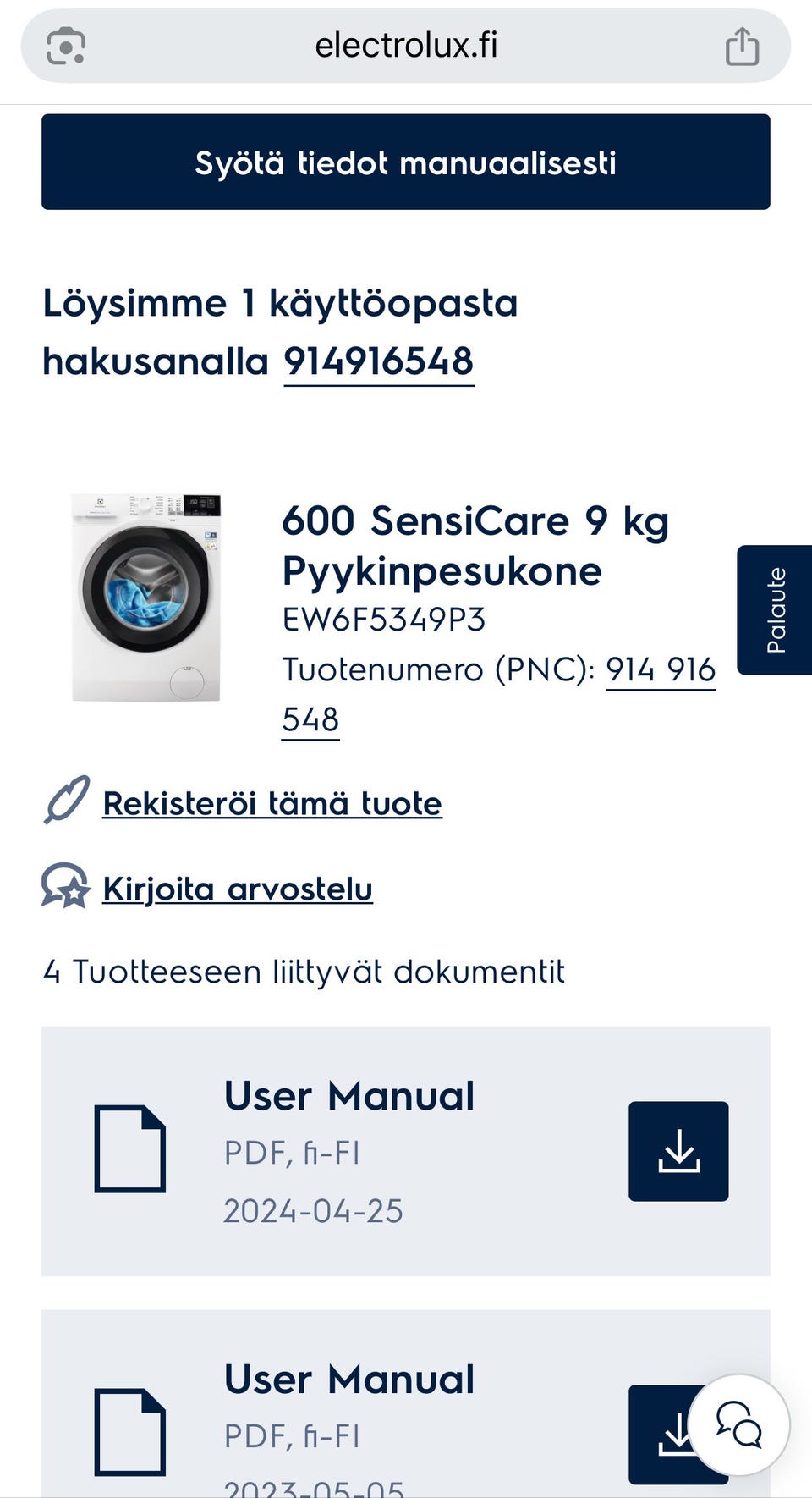Open the Rekisteröi tämä tuote link
The width and height of the screenshot is (812, 1498).
[x=272, y=803]
